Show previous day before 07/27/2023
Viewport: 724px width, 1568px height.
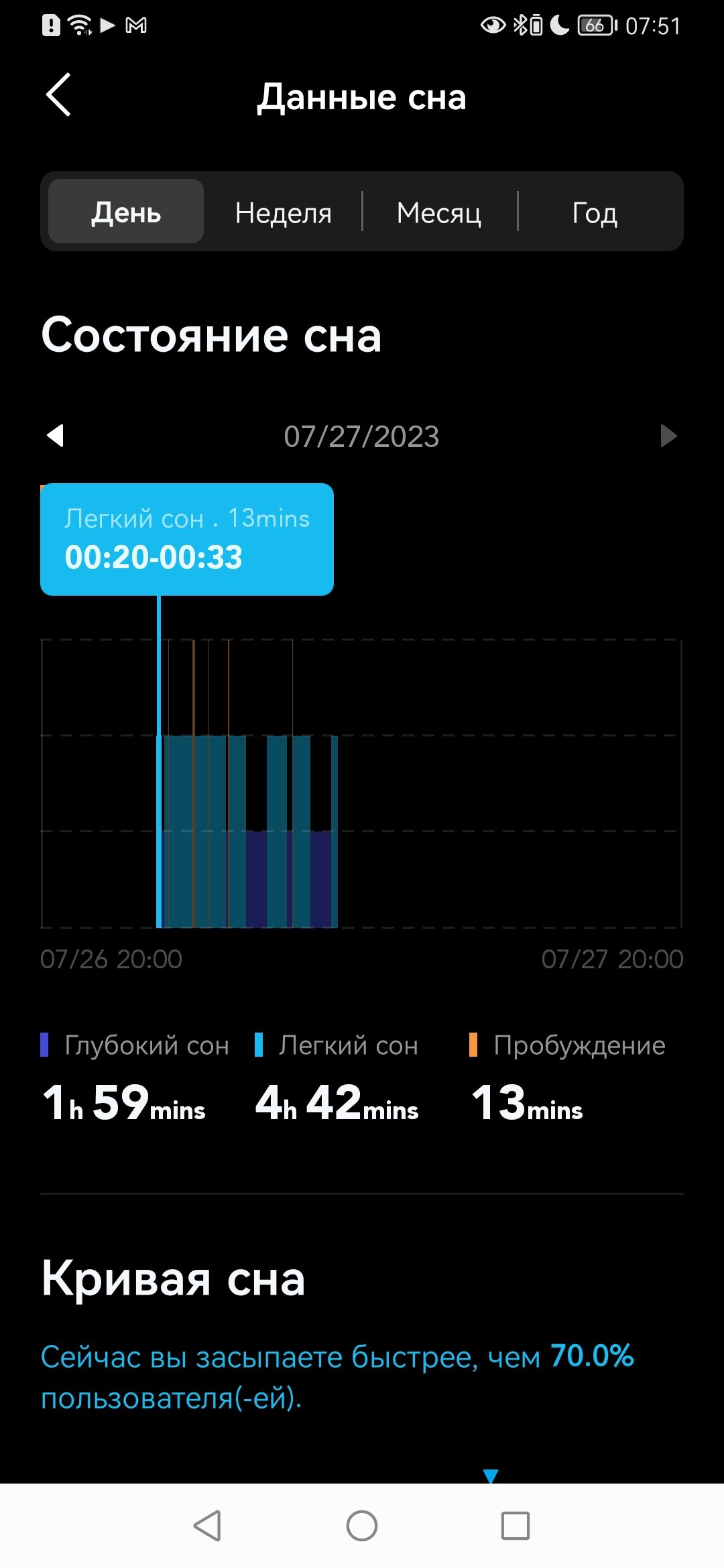click(x=56, y=436)
